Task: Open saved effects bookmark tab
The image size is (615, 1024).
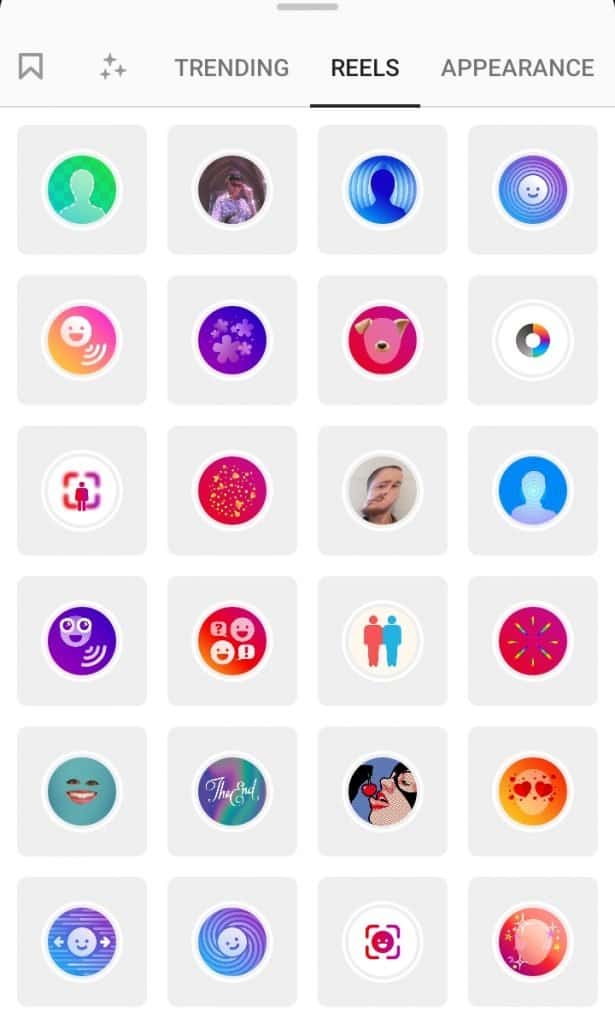Action: click(31, 67)
